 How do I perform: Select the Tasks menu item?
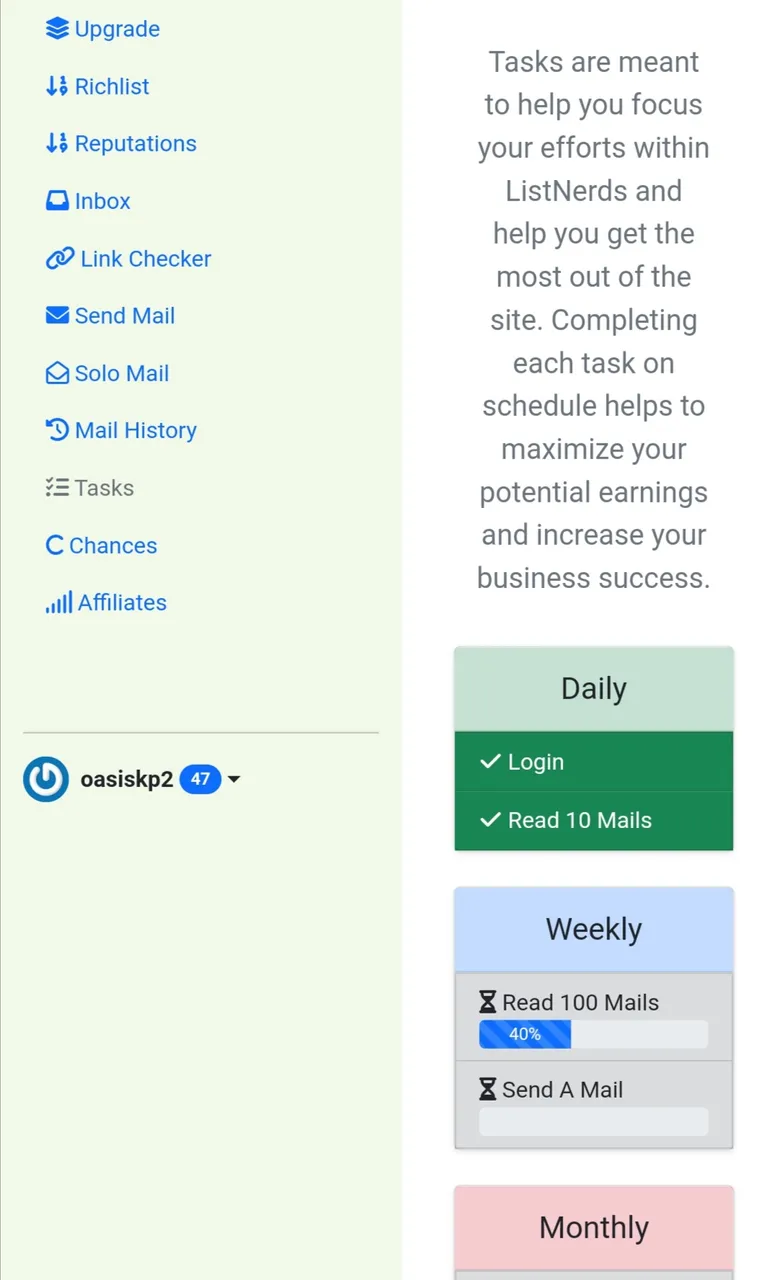pos(90,488)
